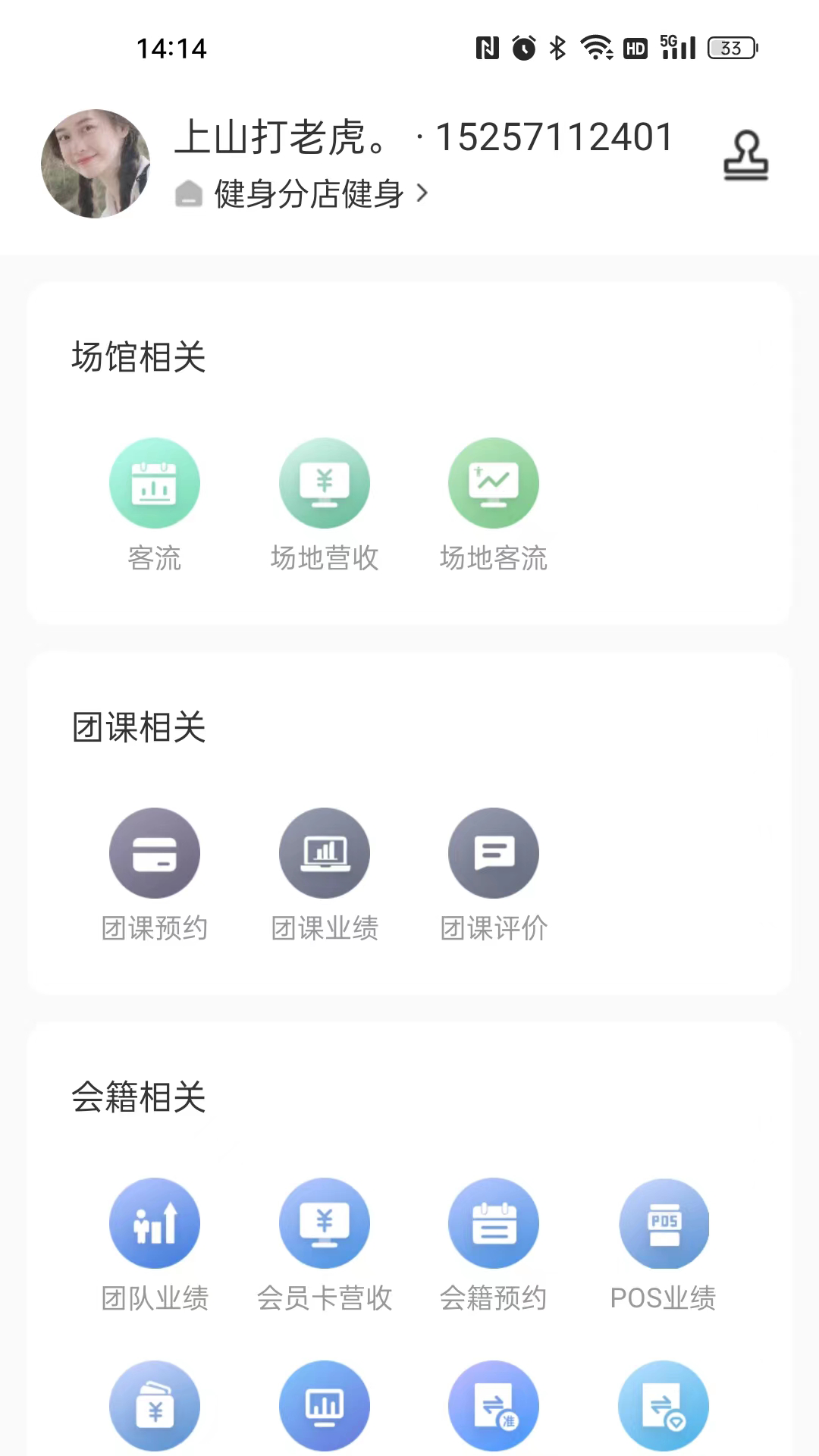
Task: Open the POS业绩 icon
Action: (663, 1222)
